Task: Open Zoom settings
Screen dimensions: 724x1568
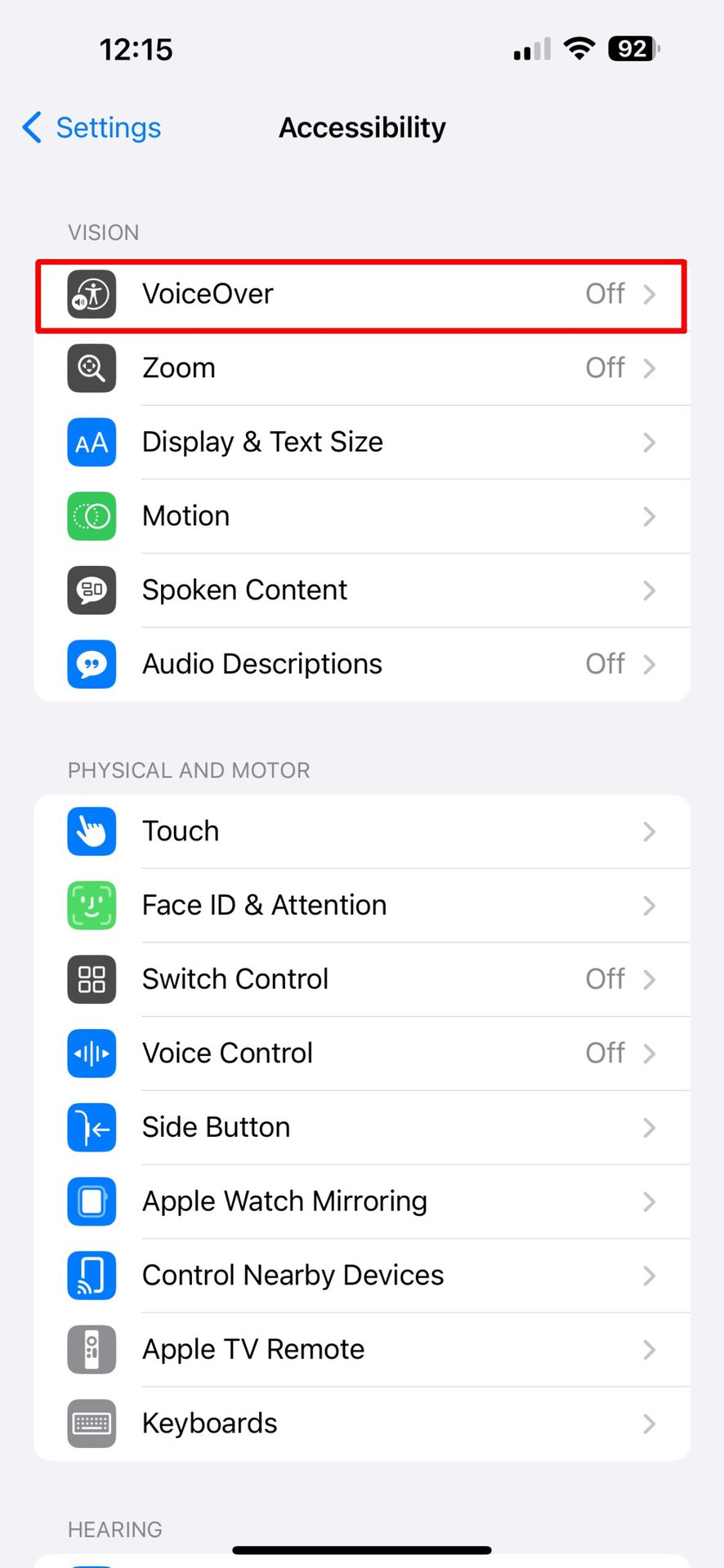Action: (x=361, y=368)
